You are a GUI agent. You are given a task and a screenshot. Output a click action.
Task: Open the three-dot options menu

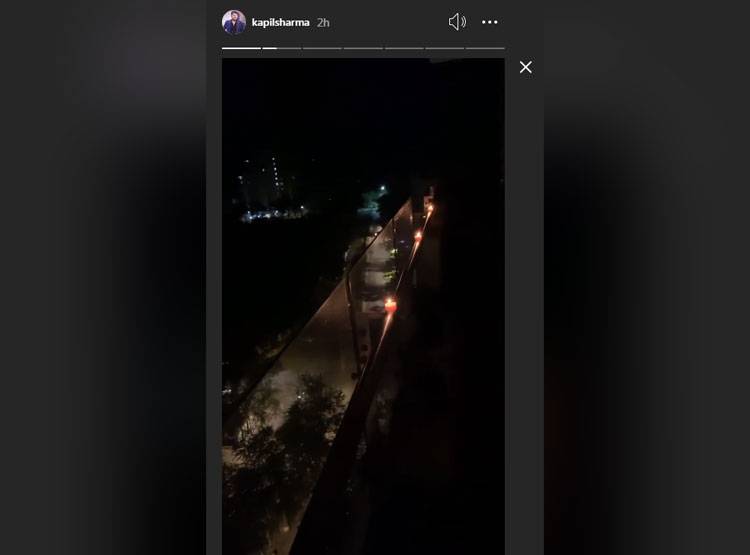[x=489, y=22]
